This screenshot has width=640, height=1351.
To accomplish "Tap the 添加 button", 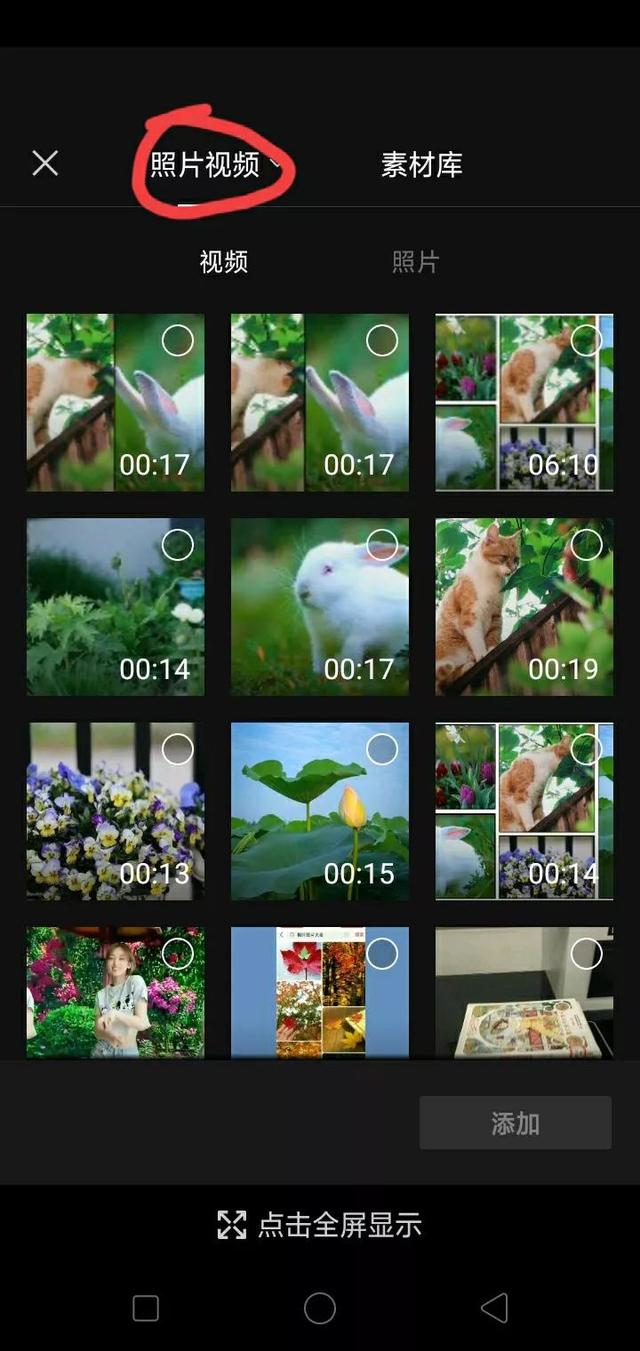I will [515, 1123].
